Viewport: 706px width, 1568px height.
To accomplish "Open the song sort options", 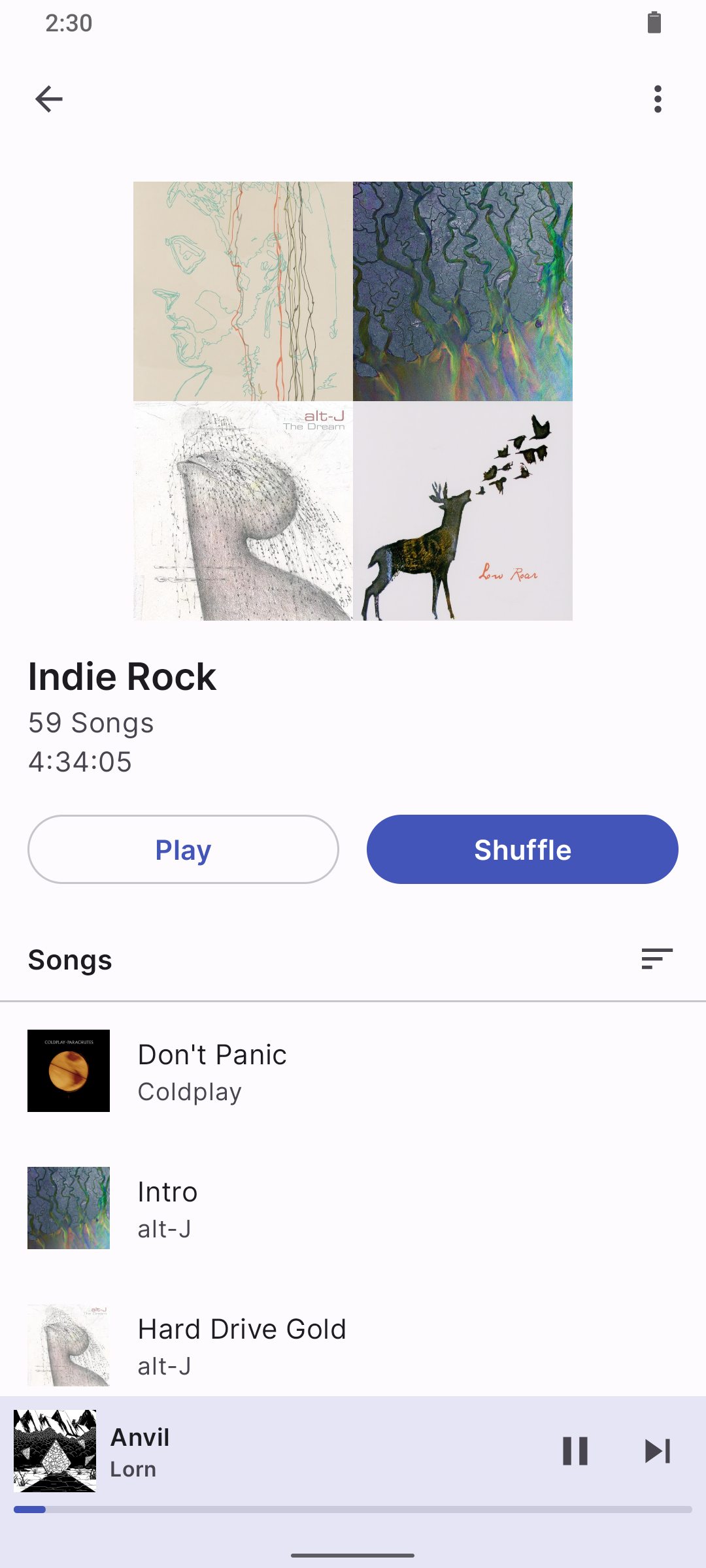I will tap(657, 959).
